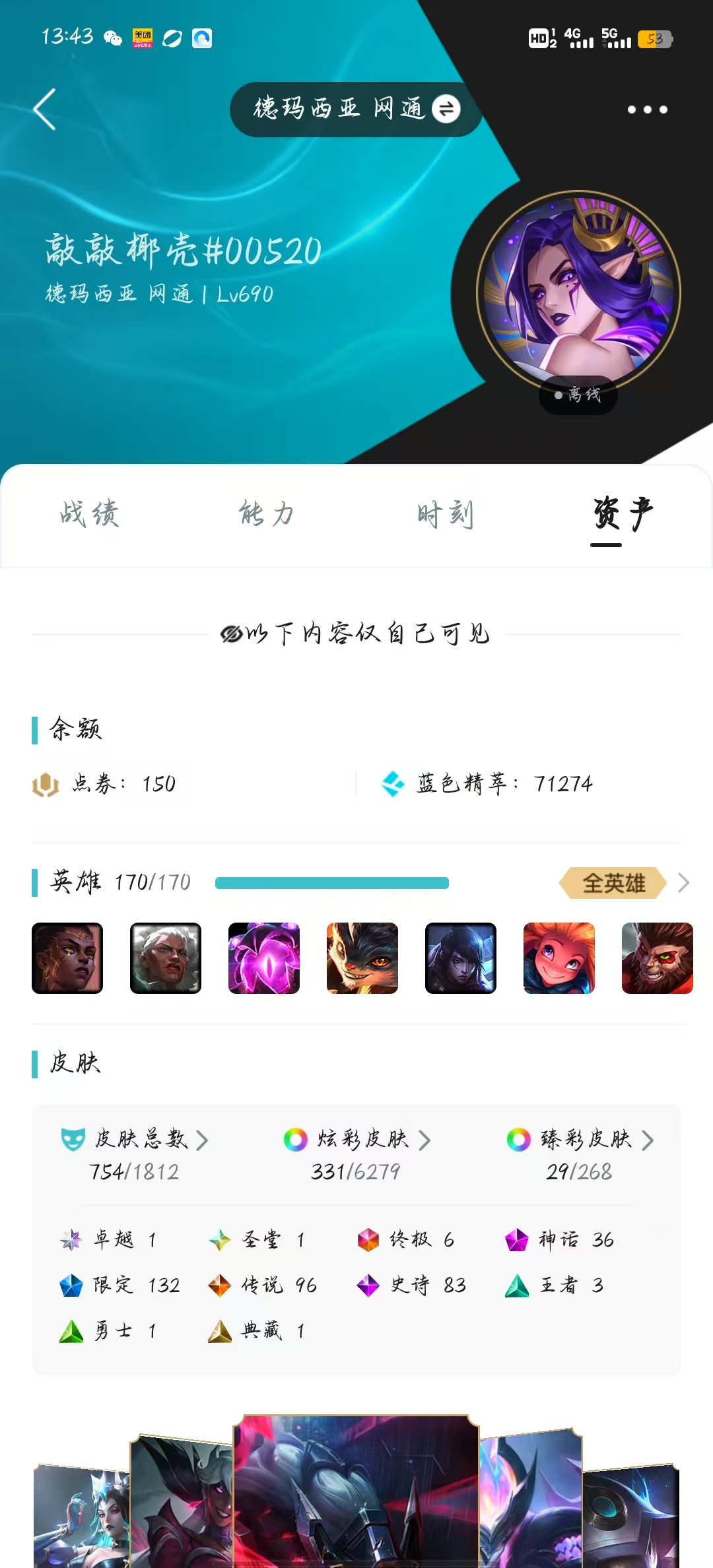
Task: Switch to the 战绩 tab
Action: pyautogui.click(x=90, y=515)
